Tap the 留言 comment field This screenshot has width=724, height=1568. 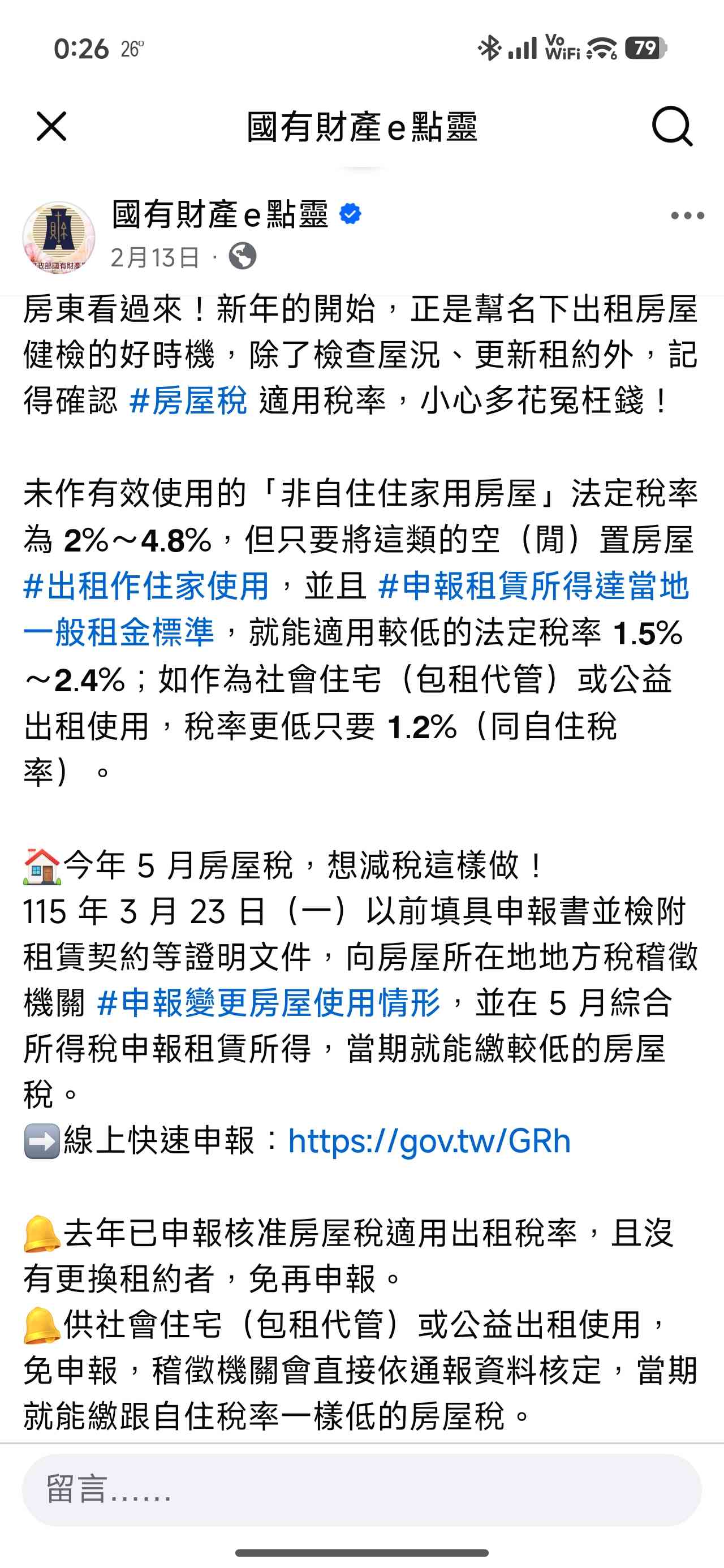[361, 1490]
